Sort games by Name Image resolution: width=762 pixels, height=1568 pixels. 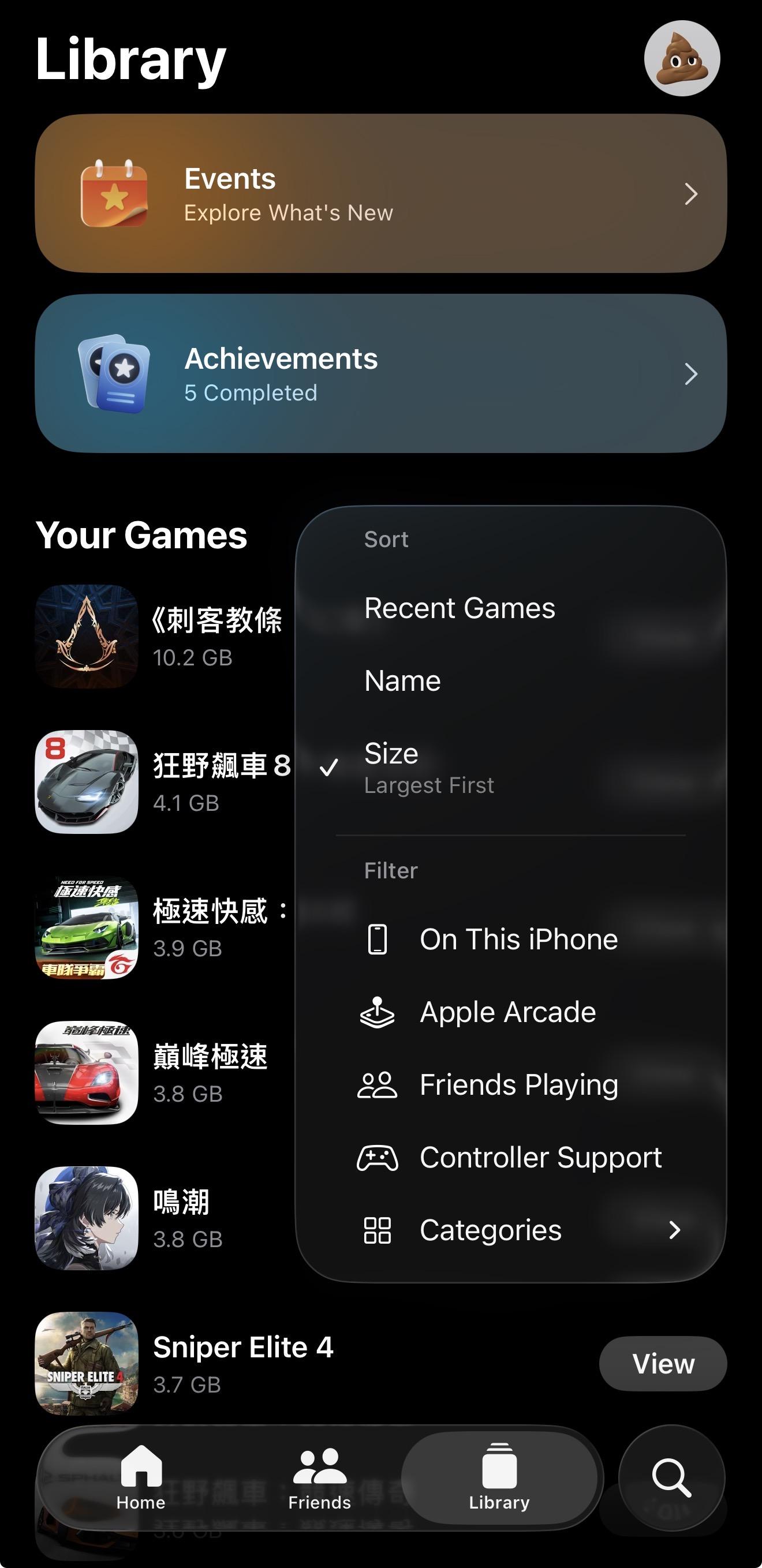point(402,680)
